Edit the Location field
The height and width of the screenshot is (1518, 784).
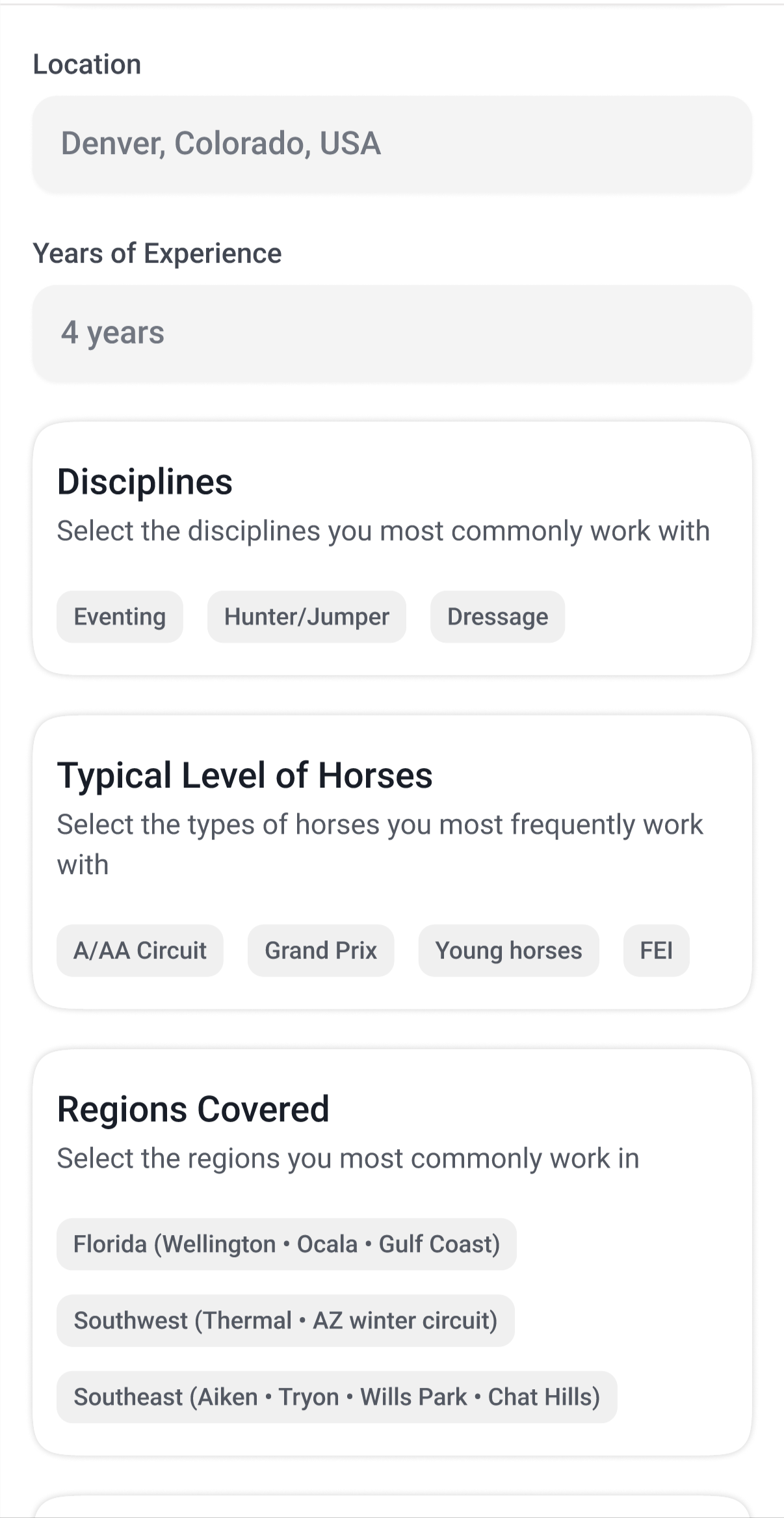[x=392, y=144]
